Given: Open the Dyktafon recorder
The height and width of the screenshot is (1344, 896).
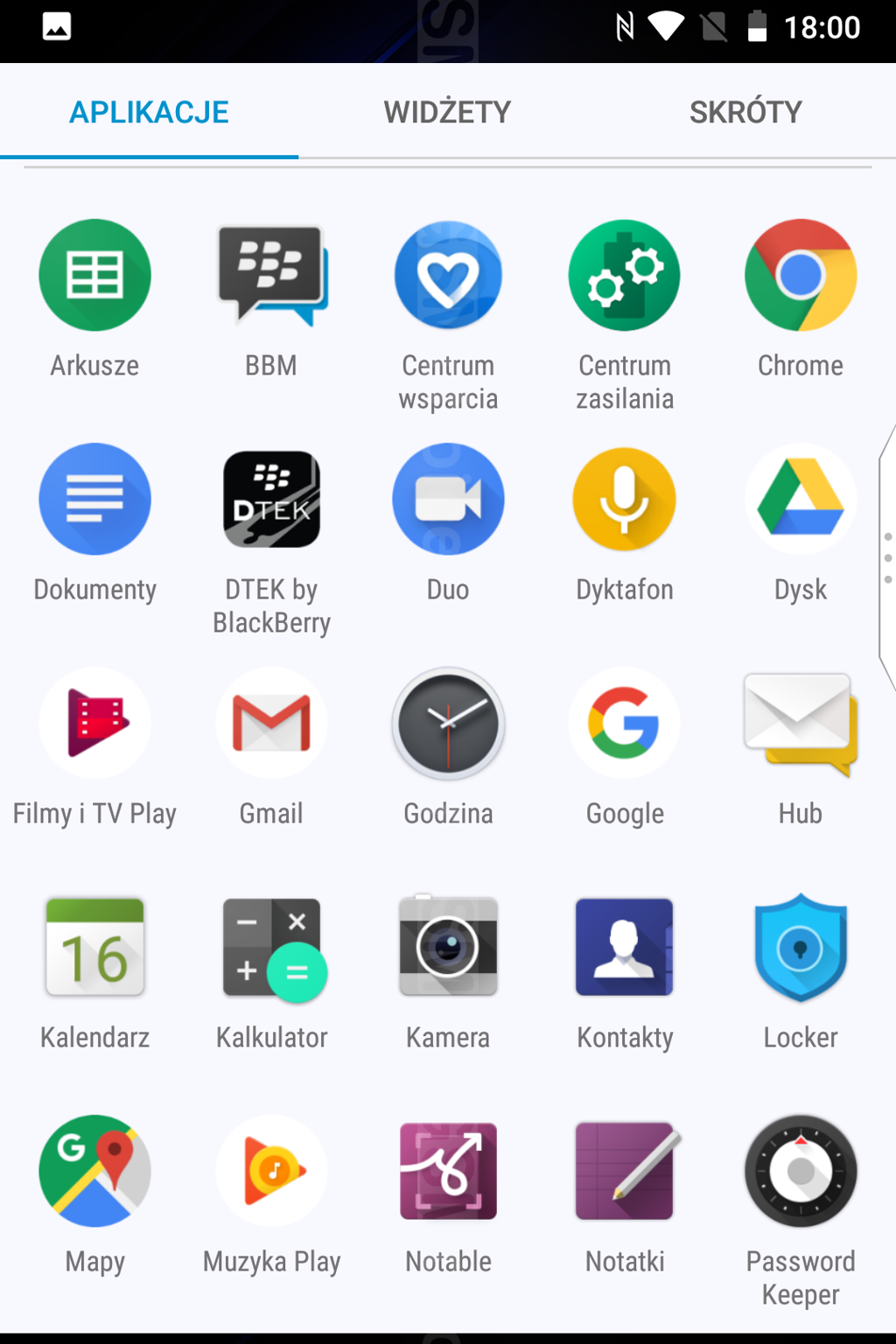Looking at the screenshot, I should [x=625, y=500].
